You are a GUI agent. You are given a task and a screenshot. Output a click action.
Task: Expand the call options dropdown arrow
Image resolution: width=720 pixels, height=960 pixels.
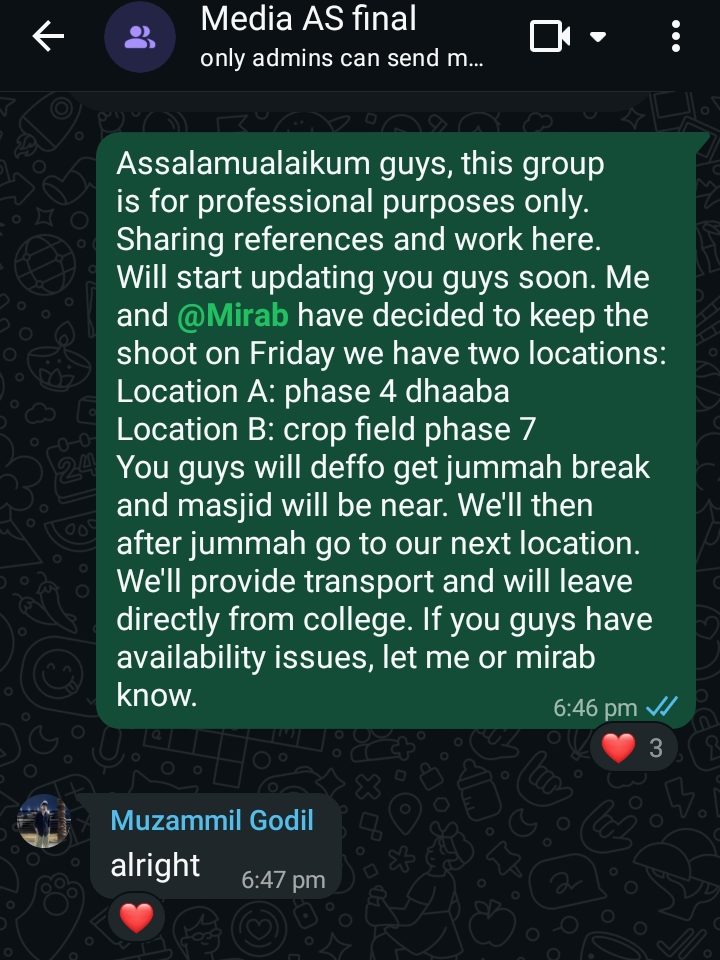point(598,38)
